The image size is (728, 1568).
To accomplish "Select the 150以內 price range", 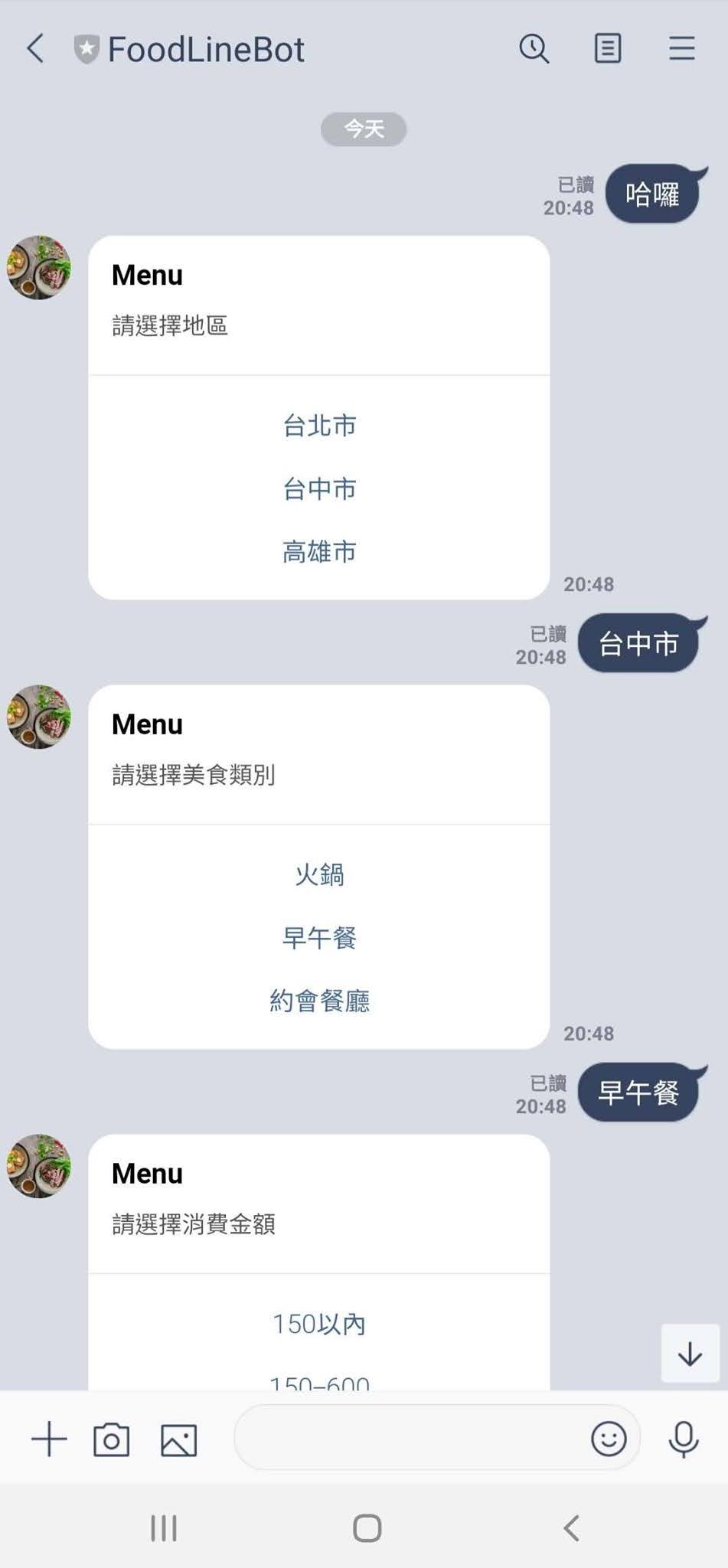I will (x=319, y=1324).
